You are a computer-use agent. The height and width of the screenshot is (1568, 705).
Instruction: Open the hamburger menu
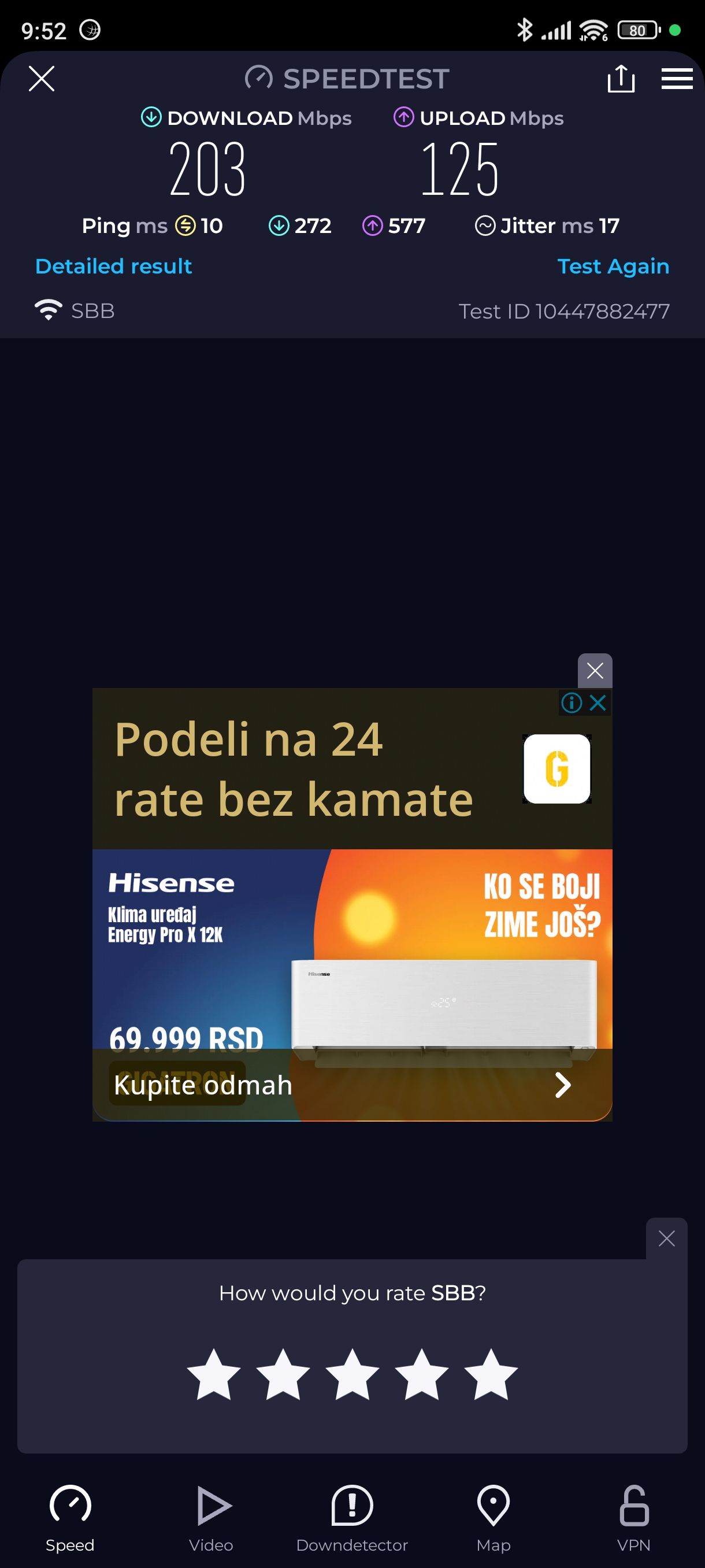(x=677, y=79)
